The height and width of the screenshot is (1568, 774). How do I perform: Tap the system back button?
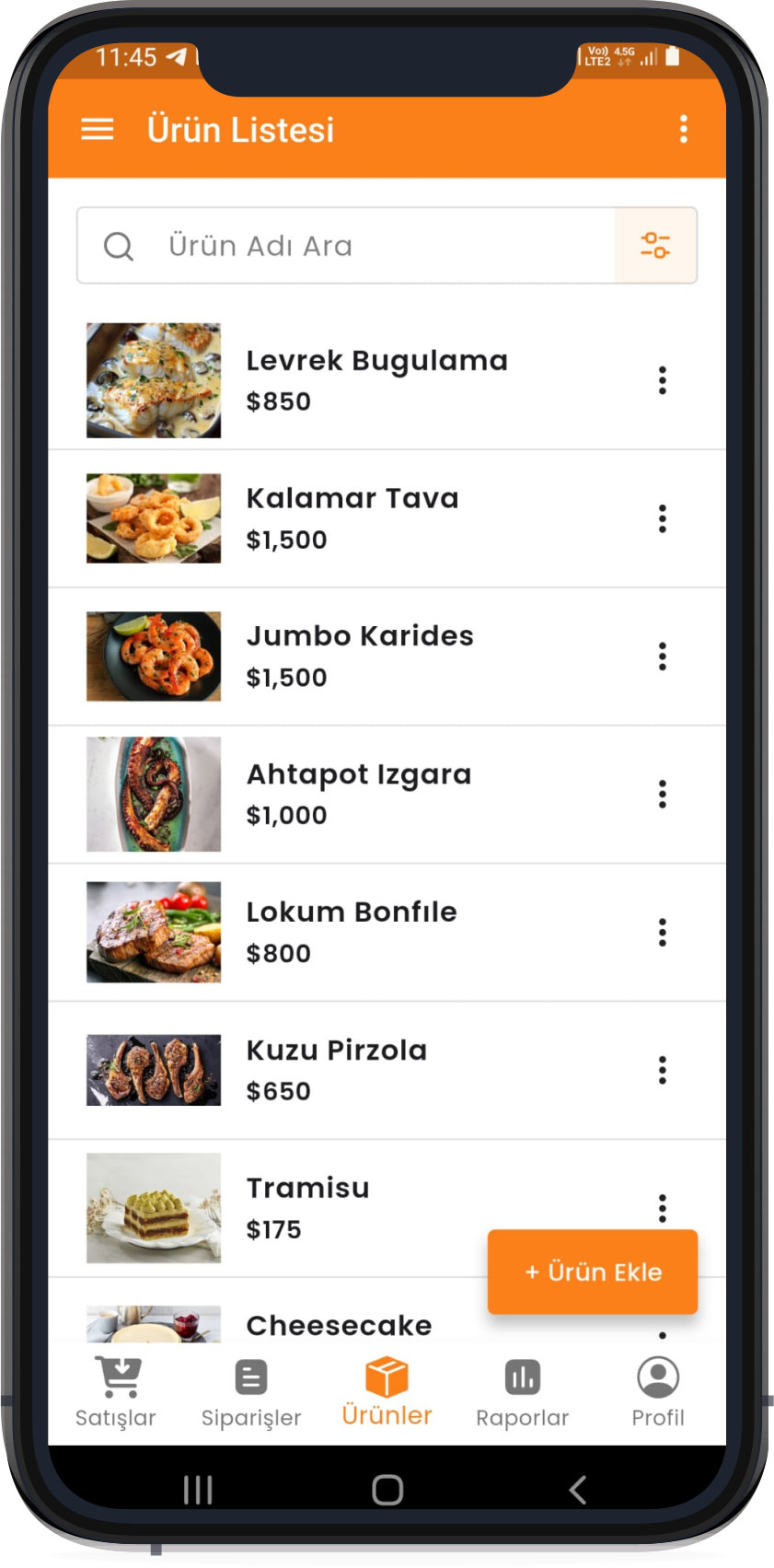[577, 1489]
